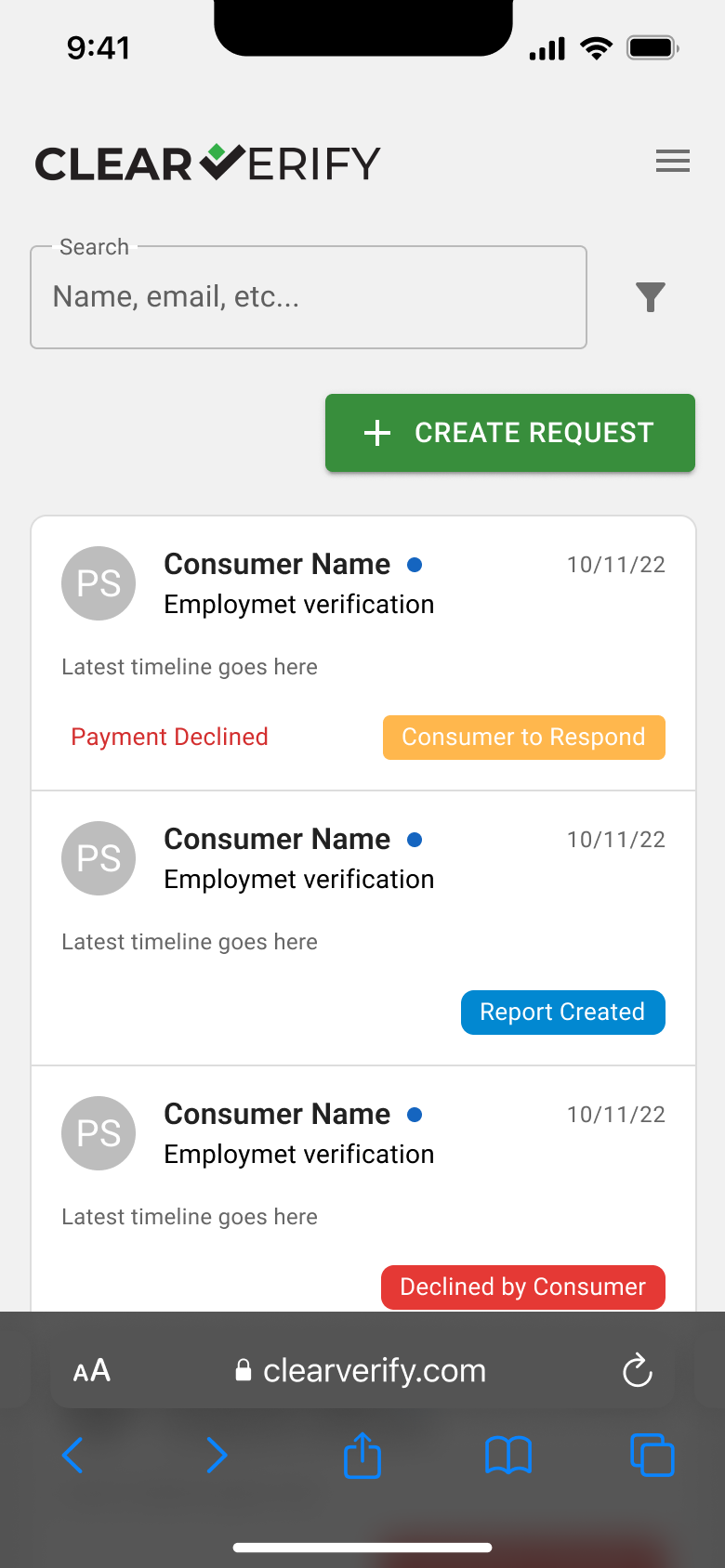Tap the Consumer to Respond status chip
The image size is (725, 1568).
coord(524,738)
